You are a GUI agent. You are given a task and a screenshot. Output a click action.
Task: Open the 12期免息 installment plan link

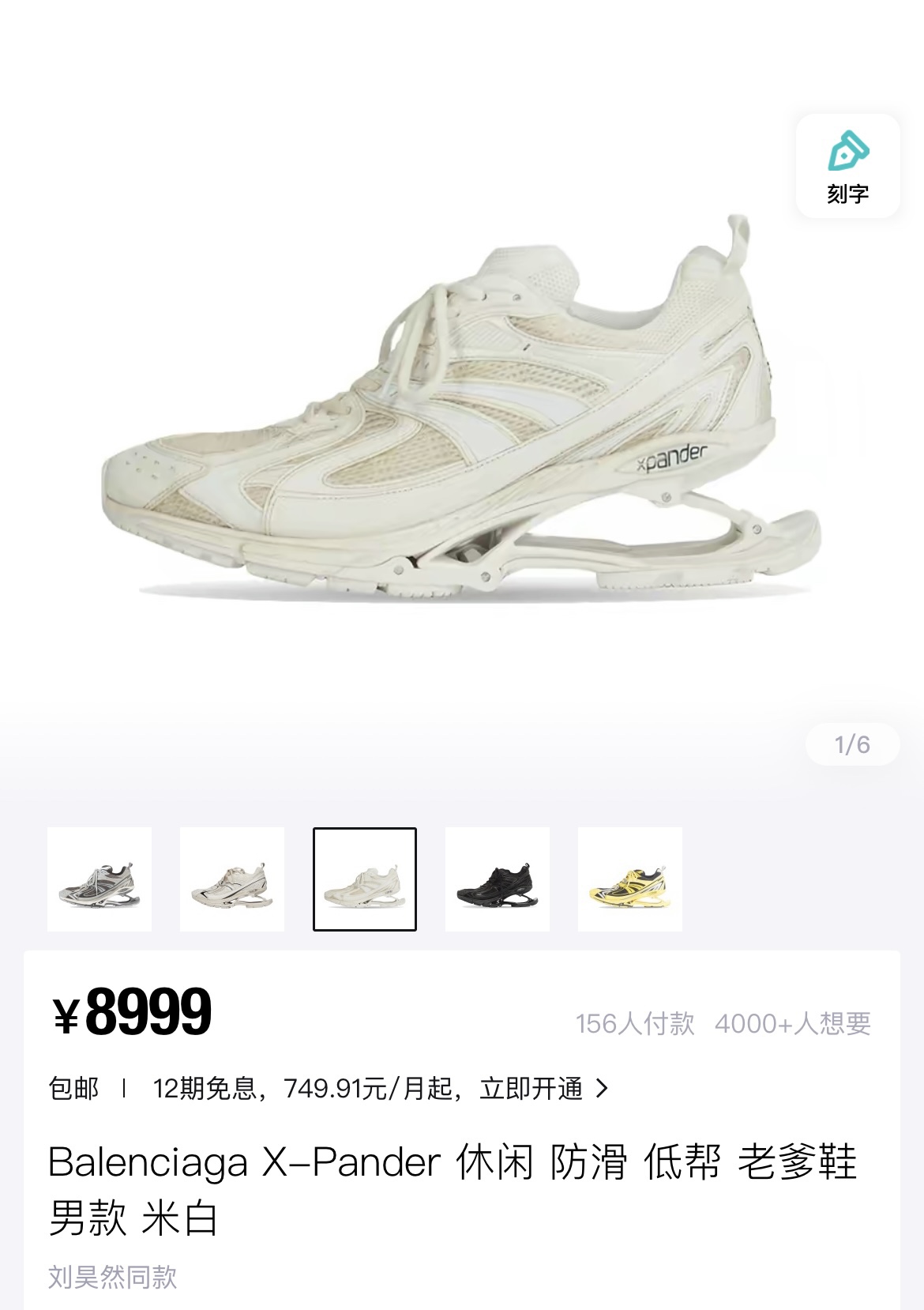click(381, 1089)
